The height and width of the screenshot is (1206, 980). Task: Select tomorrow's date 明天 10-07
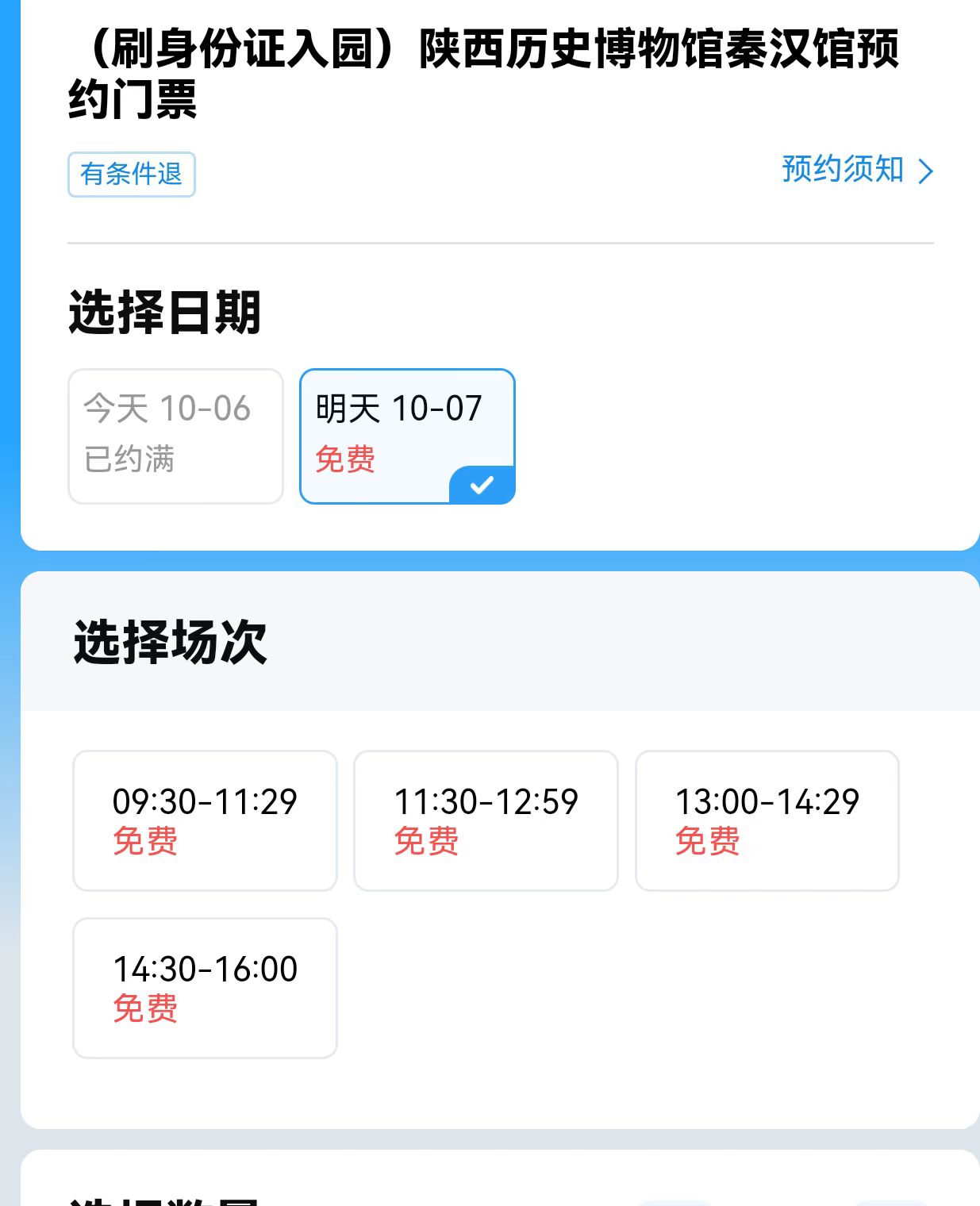(407, 436)
